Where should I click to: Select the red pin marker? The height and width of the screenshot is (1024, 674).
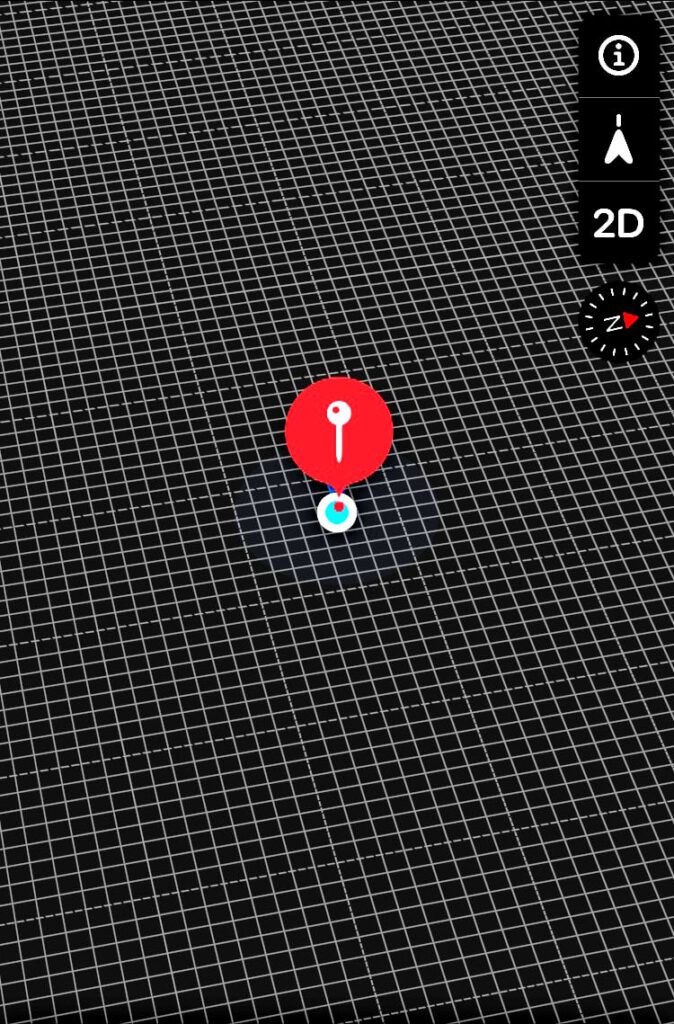pyautogui.click(x=339, y=432)
